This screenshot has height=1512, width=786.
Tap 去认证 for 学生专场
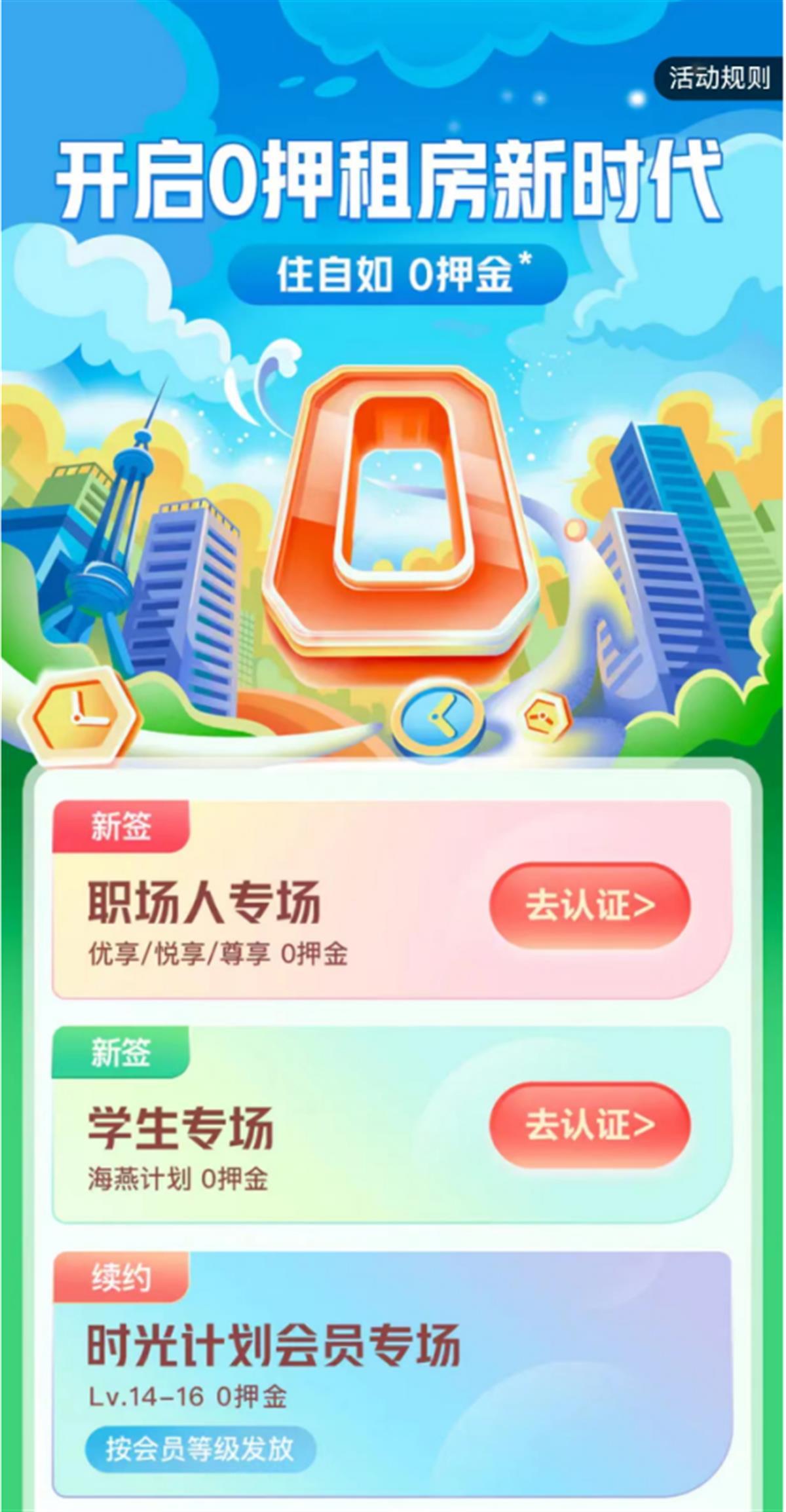(x=589, y=1125)
